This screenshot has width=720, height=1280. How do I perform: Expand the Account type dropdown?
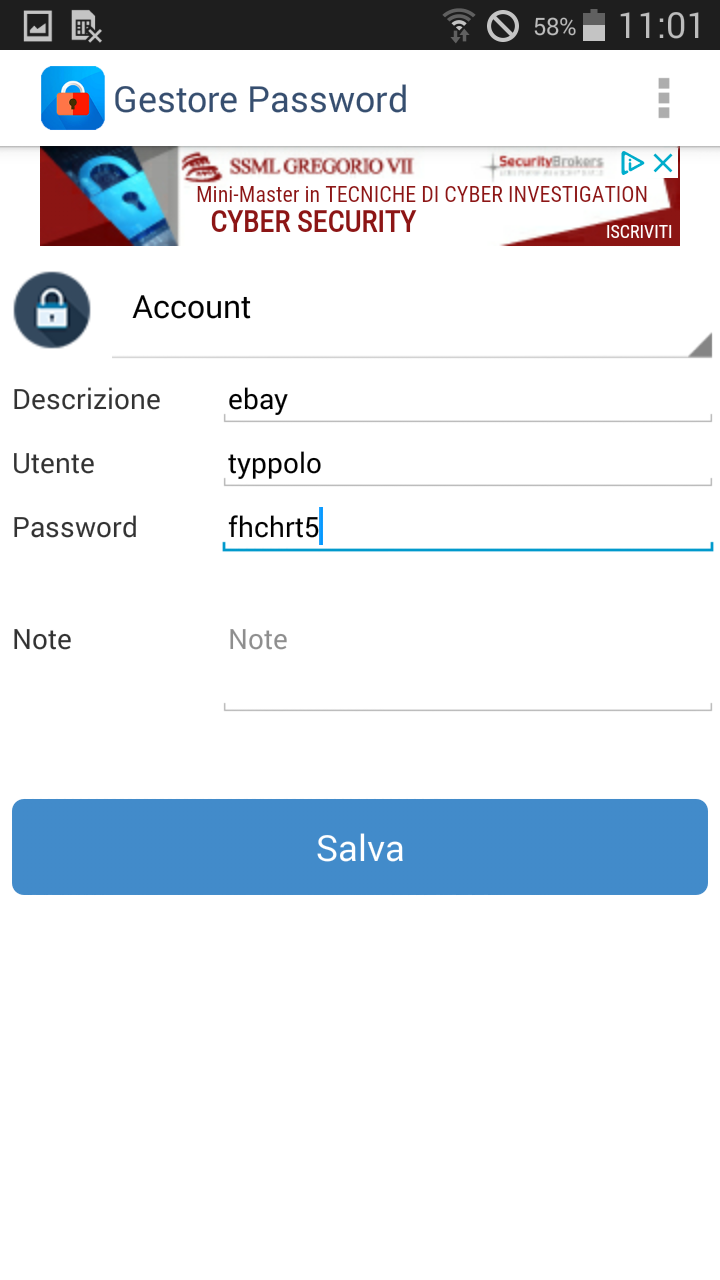click(412, 312)
